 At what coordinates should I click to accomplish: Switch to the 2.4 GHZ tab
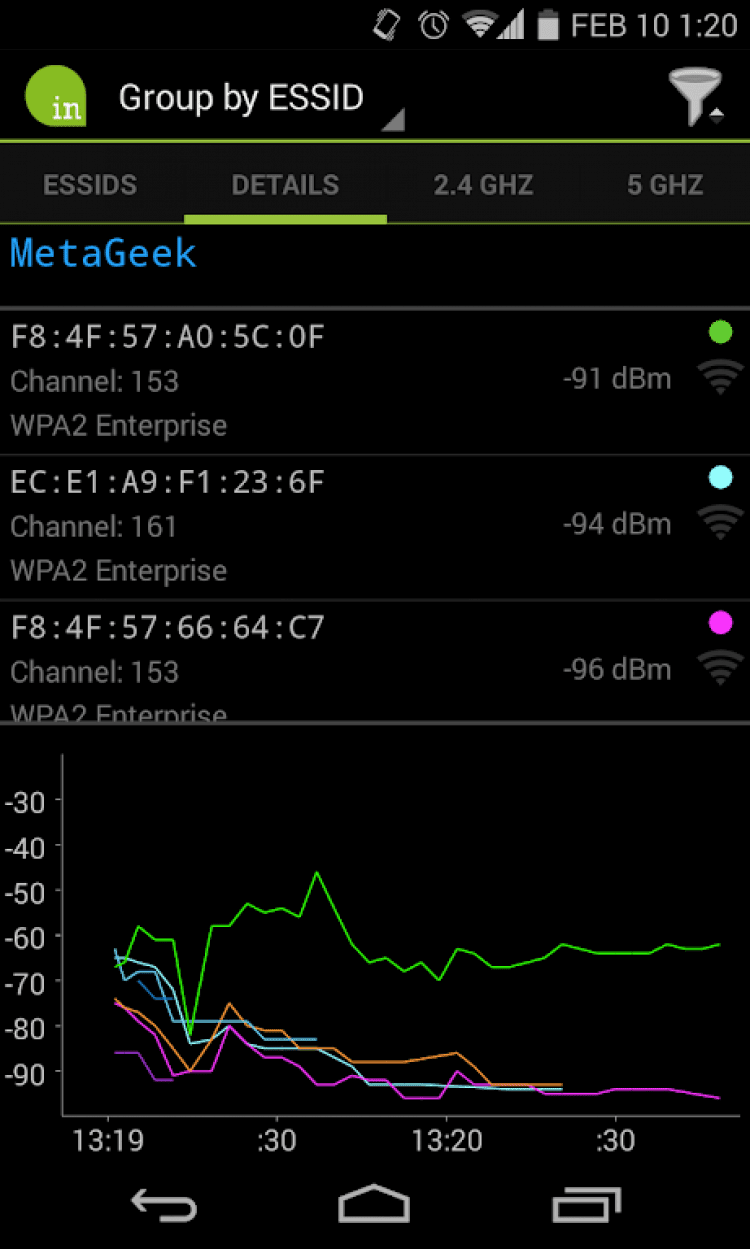click(x=483, y=185)
